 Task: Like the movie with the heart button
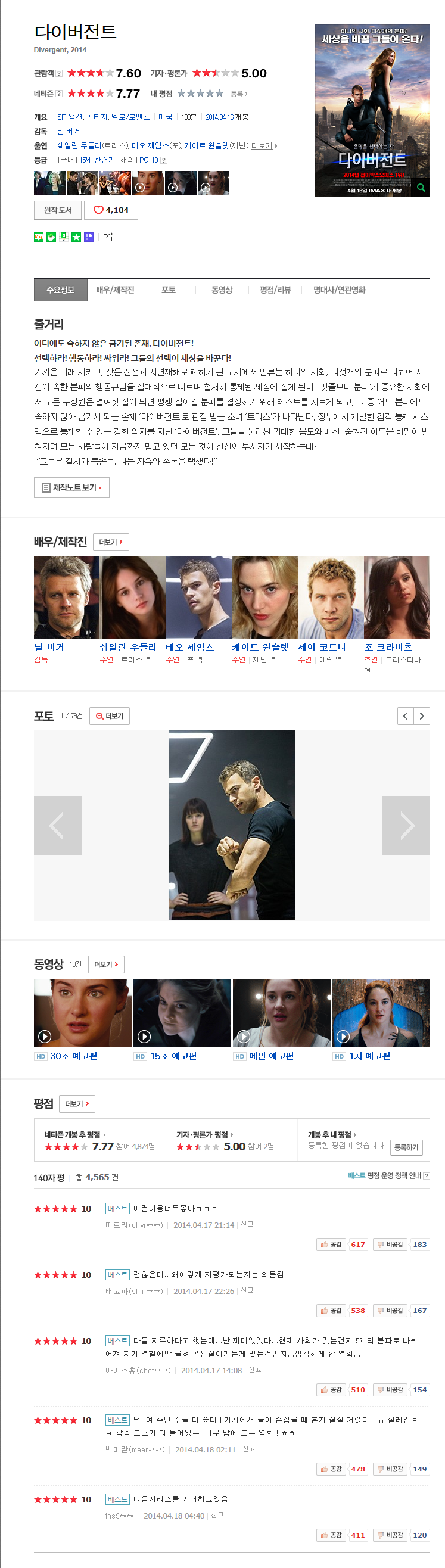pos(111,210)
